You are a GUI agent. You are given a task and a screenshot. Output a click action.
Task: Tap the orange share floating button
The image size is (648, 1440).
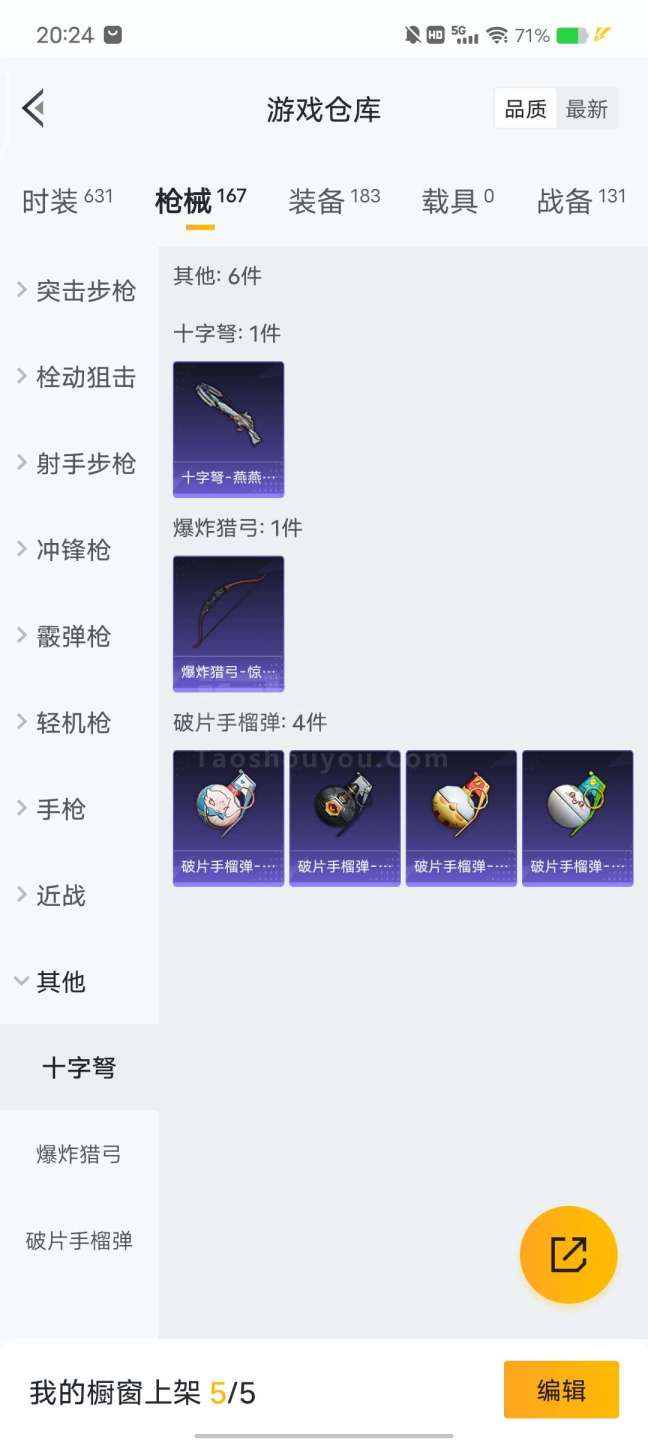(568, 1254)
